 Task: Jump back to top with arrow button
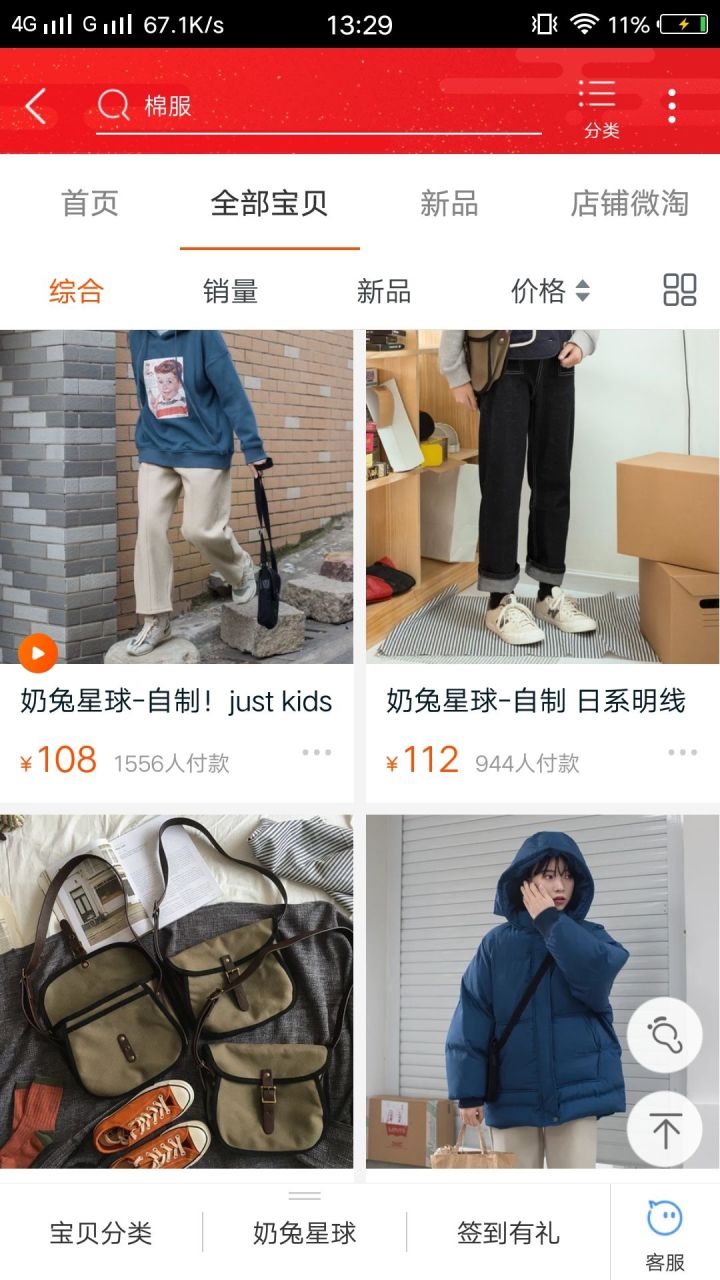click(665, 1129)
